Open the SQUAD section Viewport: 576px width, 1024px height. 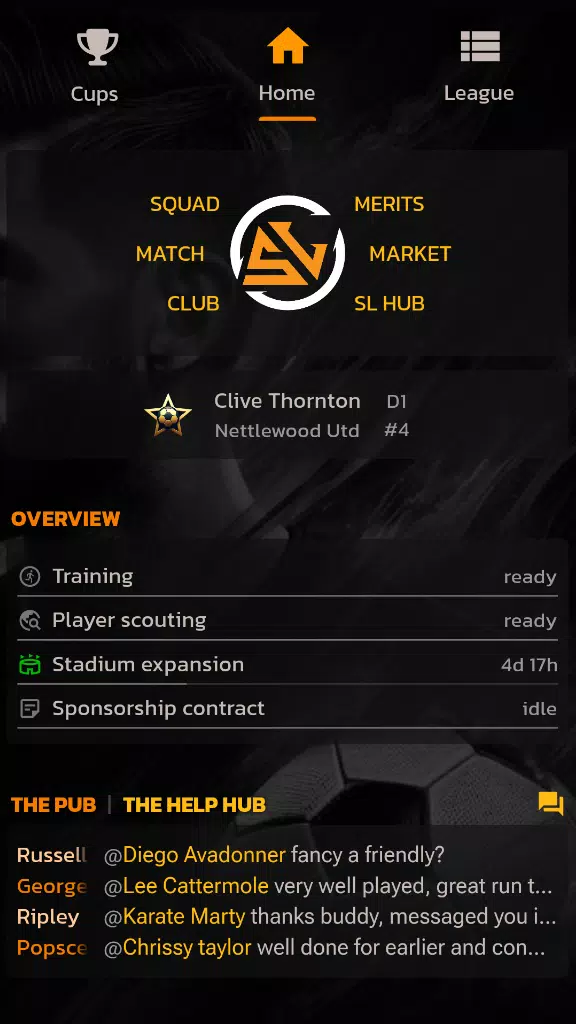tap(185, 204)
